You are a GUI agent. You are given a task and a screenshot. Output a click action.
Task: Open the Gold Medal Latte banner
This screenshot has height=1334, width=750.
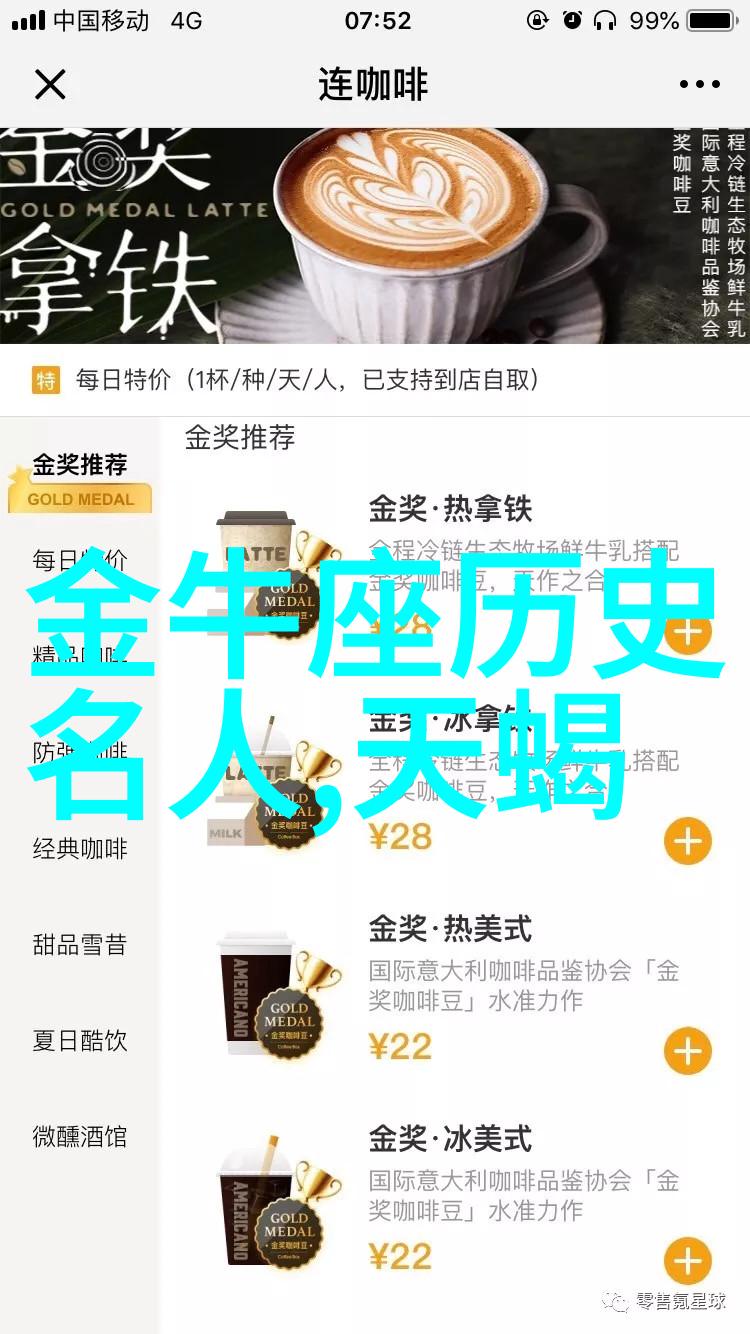pyautogui.click(x=375, y=235)
